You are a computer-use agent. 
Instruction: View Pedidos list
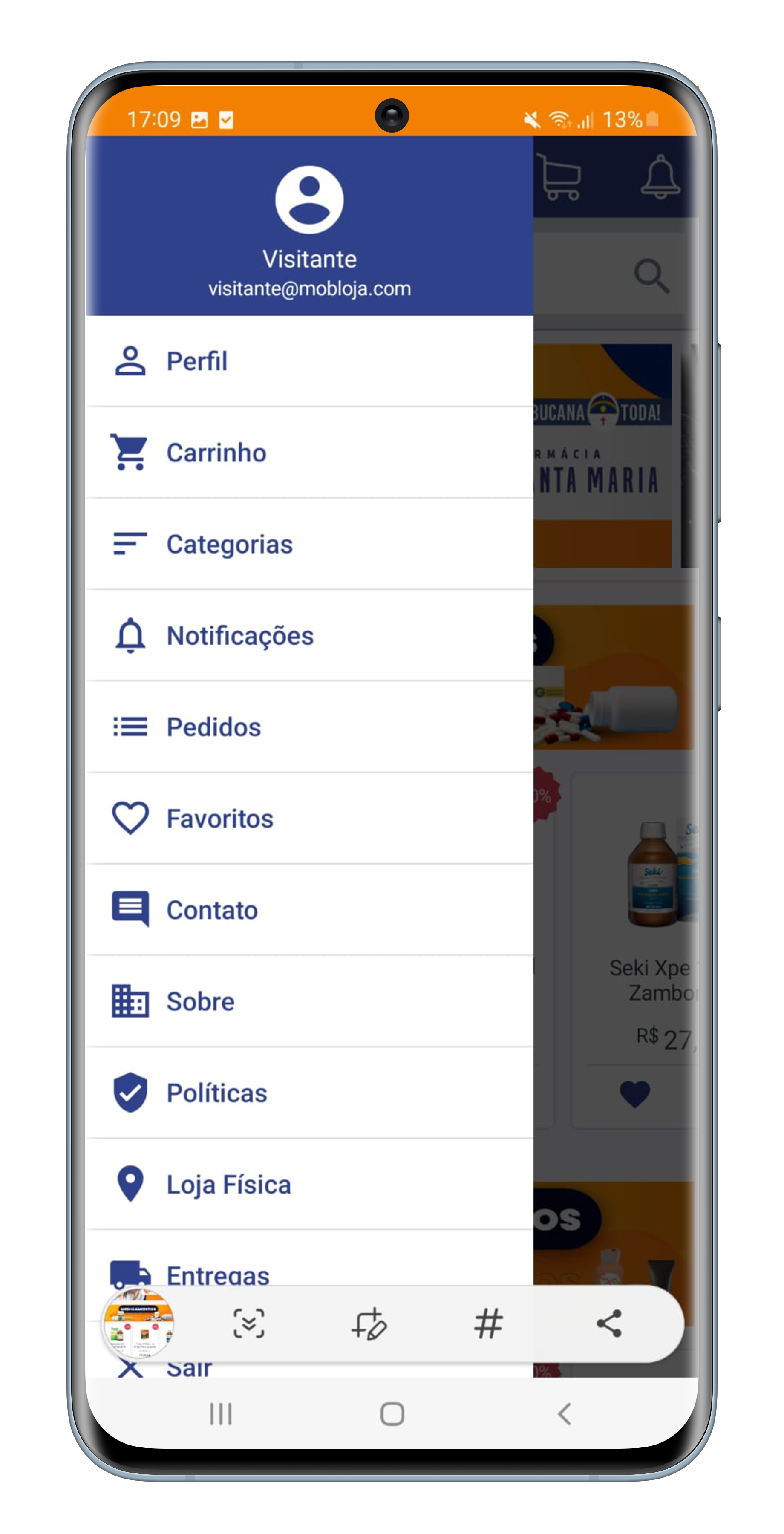coord(213,727)
